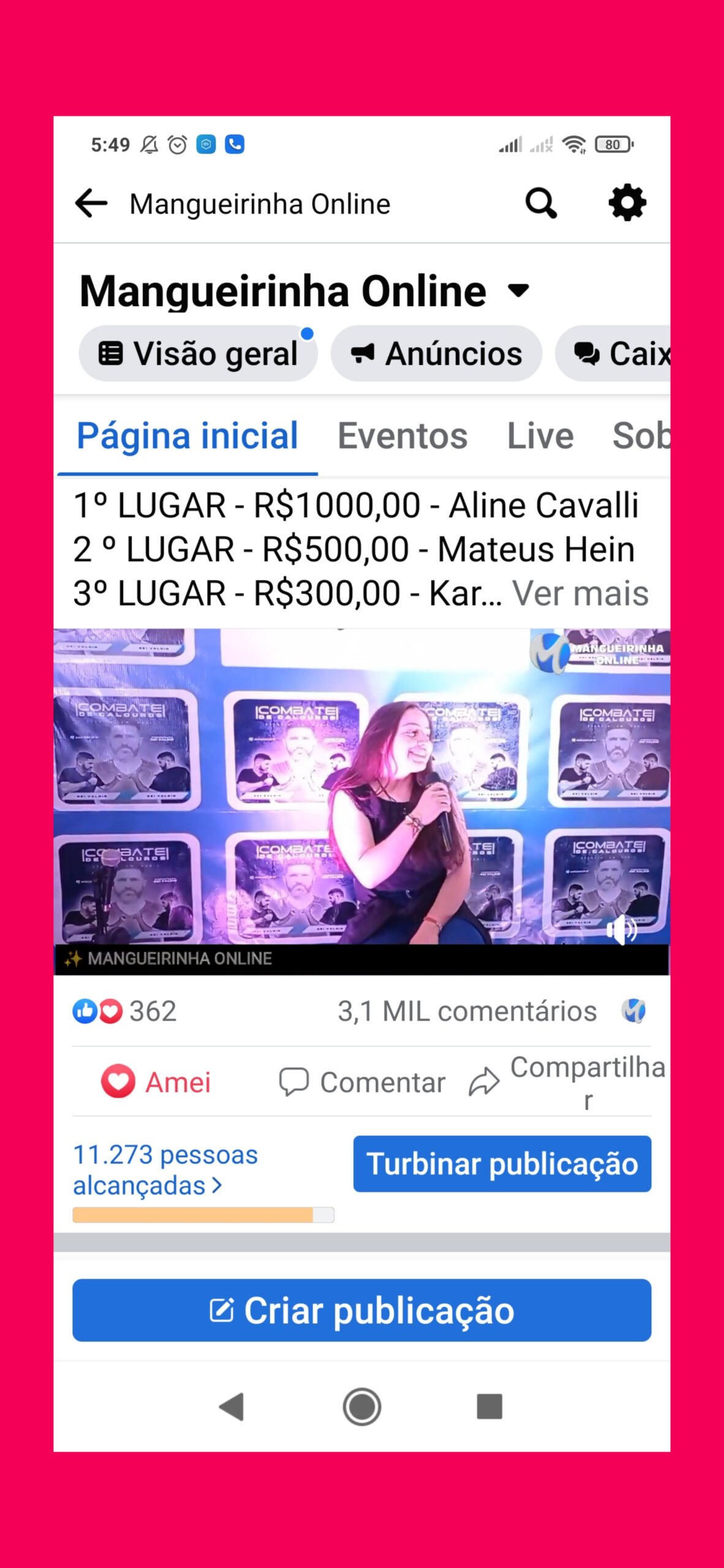Open the page settings gear
The width and height of the screenshot is (724, 1568).
627,203
